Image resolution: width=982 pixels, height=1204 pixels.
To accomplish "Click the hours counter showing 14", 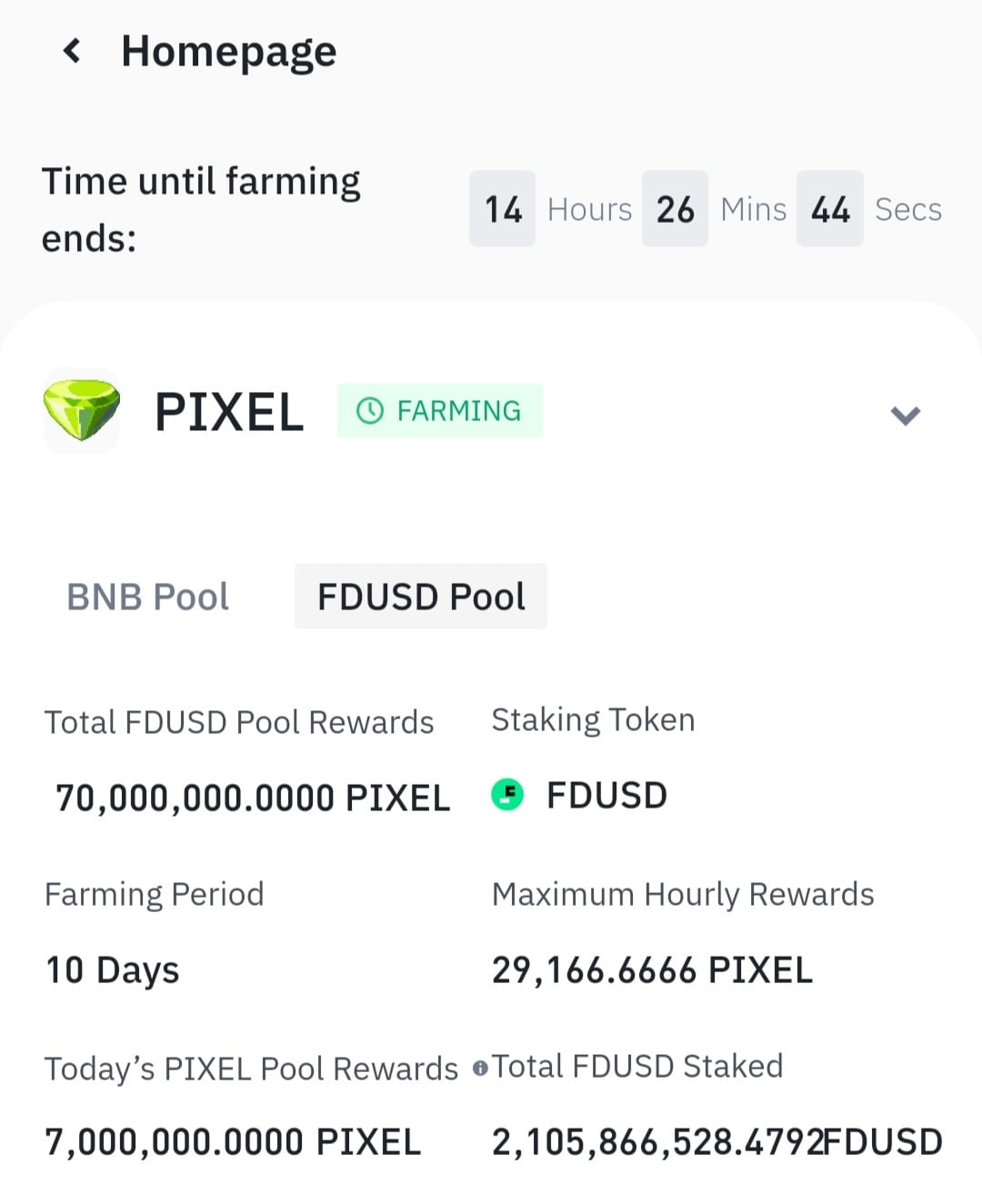I will (x=502, y=208).
